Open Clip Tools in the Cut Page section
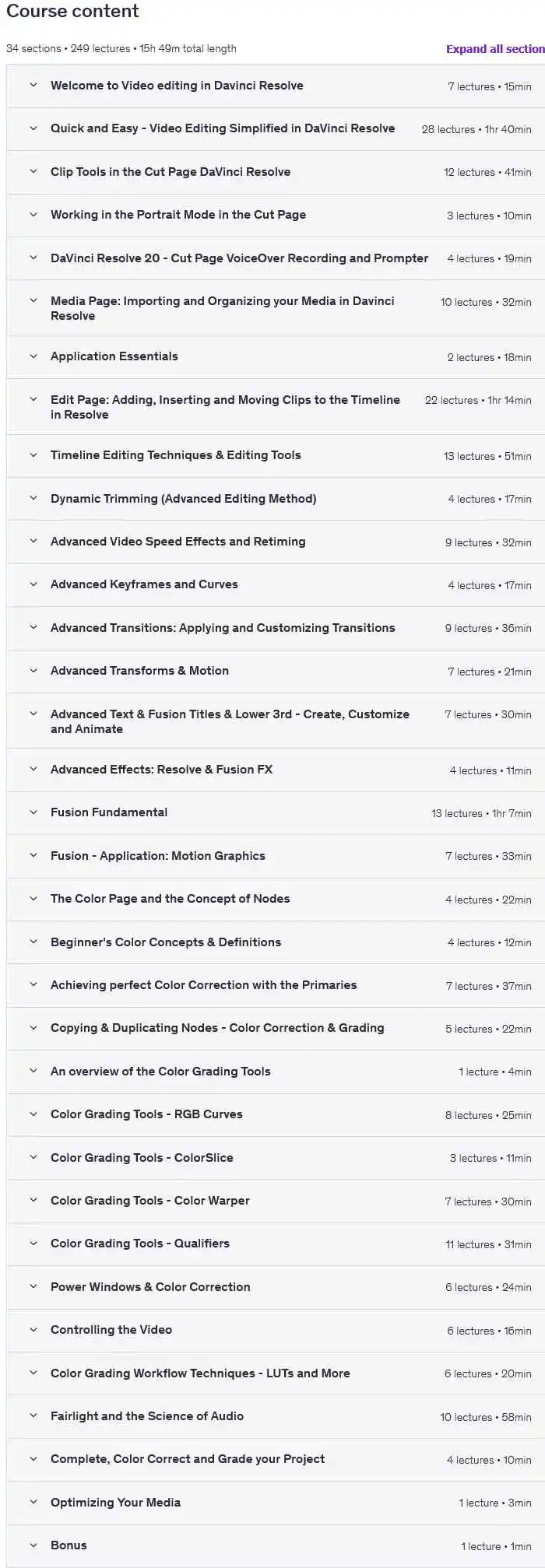 tap(170, 172)
